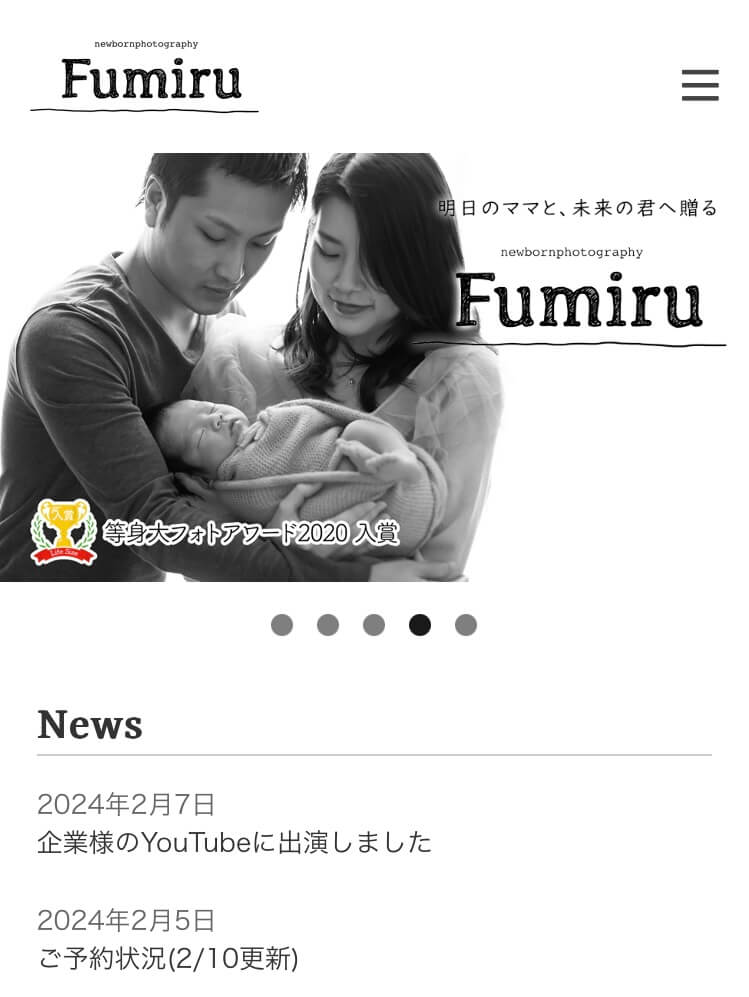Jump to the first slide dot
749x997 pixels.
[x=282, y=625]
